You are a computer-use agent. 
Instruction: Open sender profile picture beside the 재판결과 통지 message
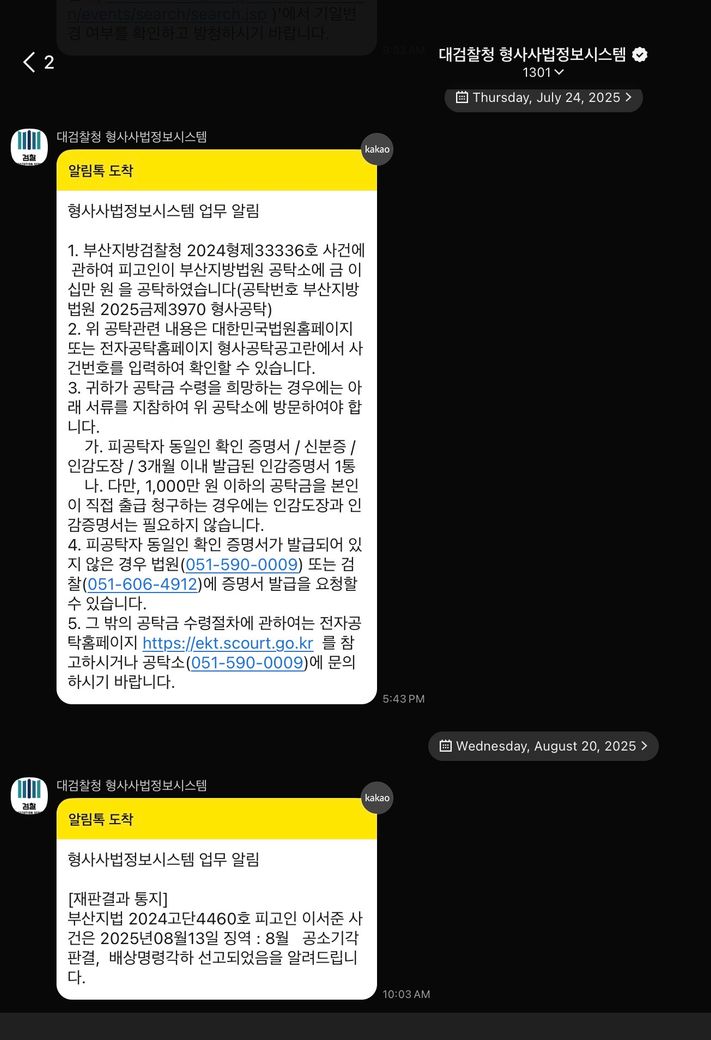coord(29,796)
